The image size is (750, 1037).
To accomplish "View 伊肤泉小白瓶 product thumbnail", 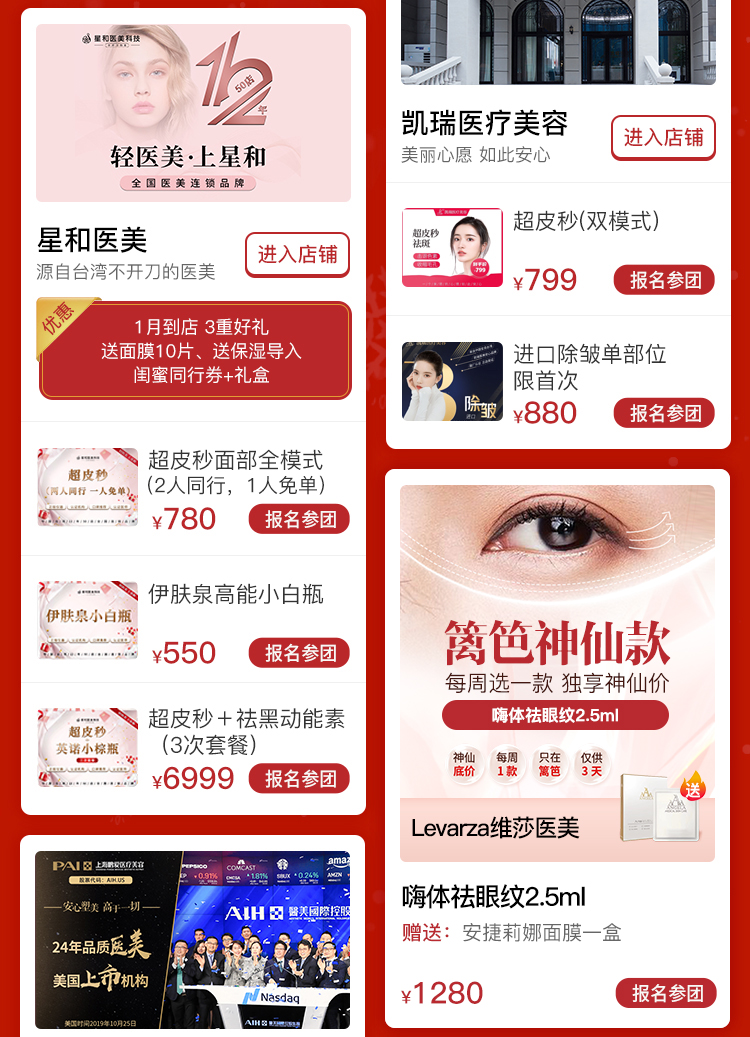I will 88,620.
